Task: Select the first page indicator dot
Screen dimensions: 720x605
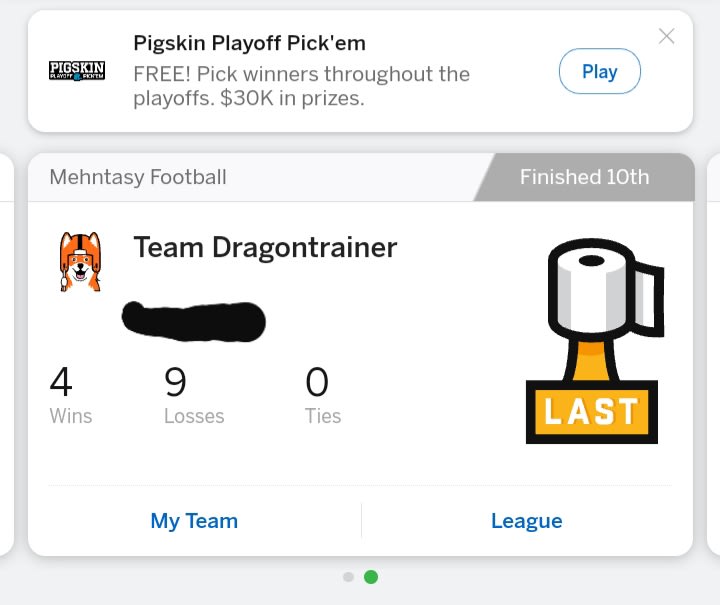Action: tap(348, 577)
